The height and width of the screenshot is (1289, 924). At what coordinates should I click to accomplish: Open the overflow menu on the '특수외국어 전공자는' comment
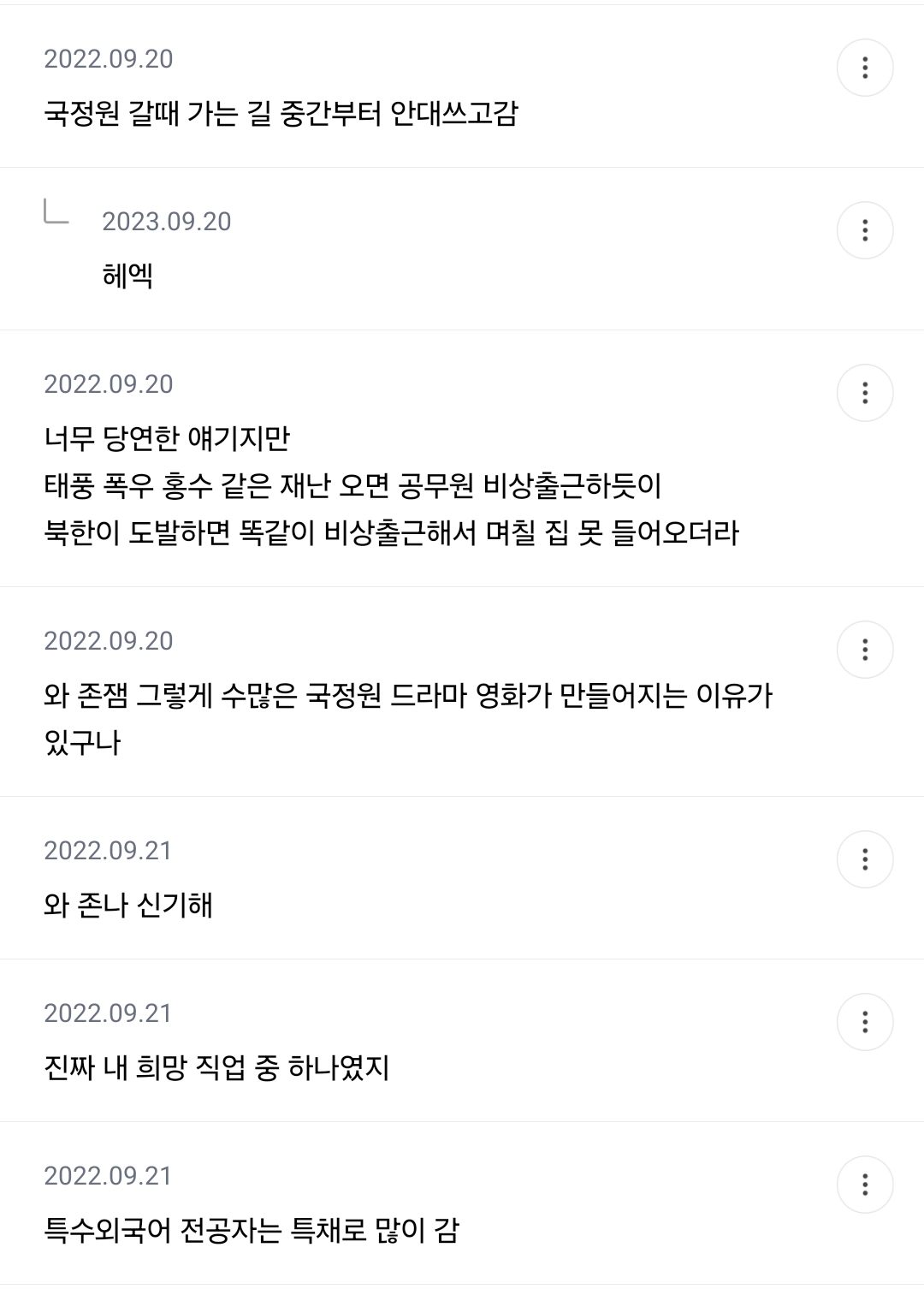pos(865,1185)
